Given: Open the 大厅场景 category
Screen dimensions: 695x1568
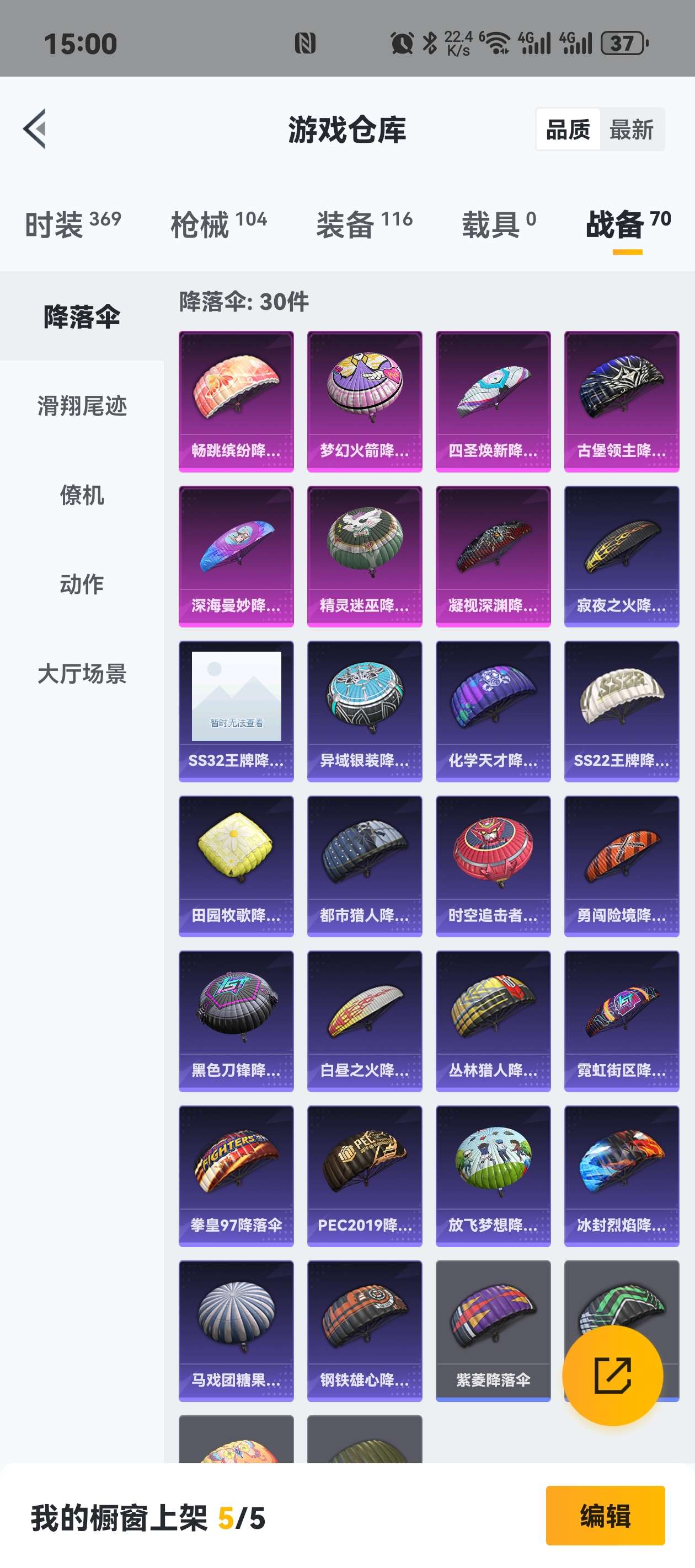Looking at the screenshot, I should pyautogui.click(x=82, y=674).
